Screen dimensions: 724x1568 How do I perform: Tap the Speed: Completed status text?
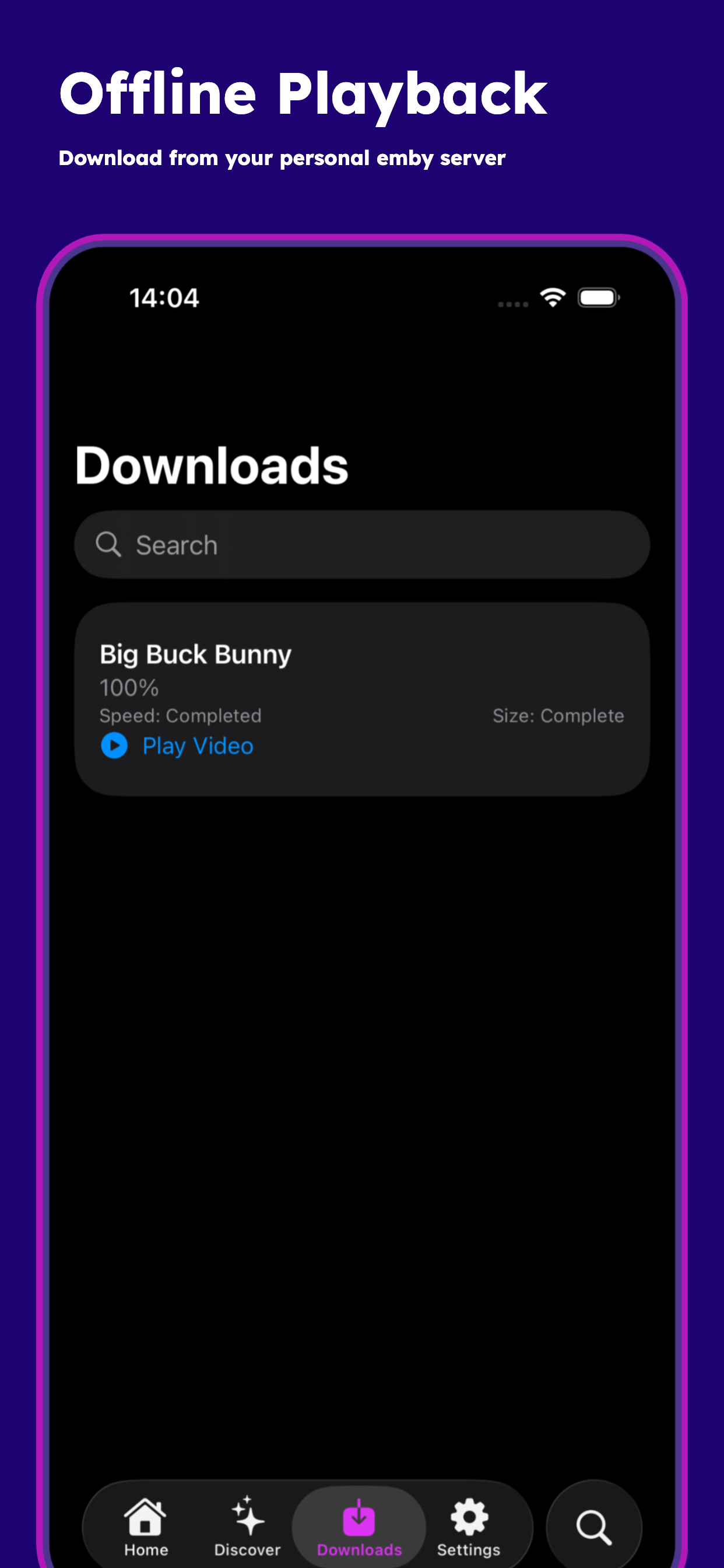(181, 716)
